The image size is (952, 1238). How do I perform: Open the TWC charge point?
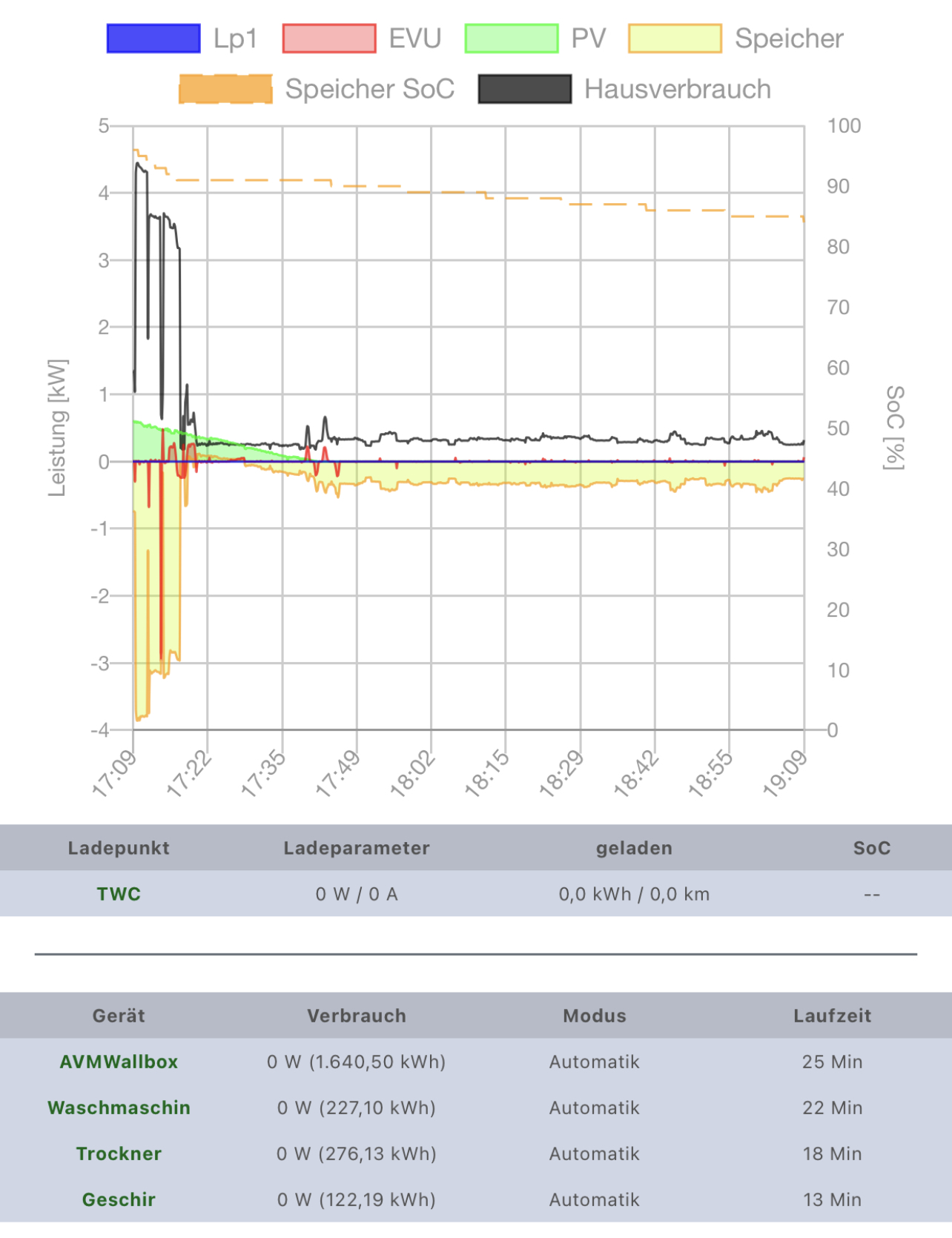(x=119, y=894)
